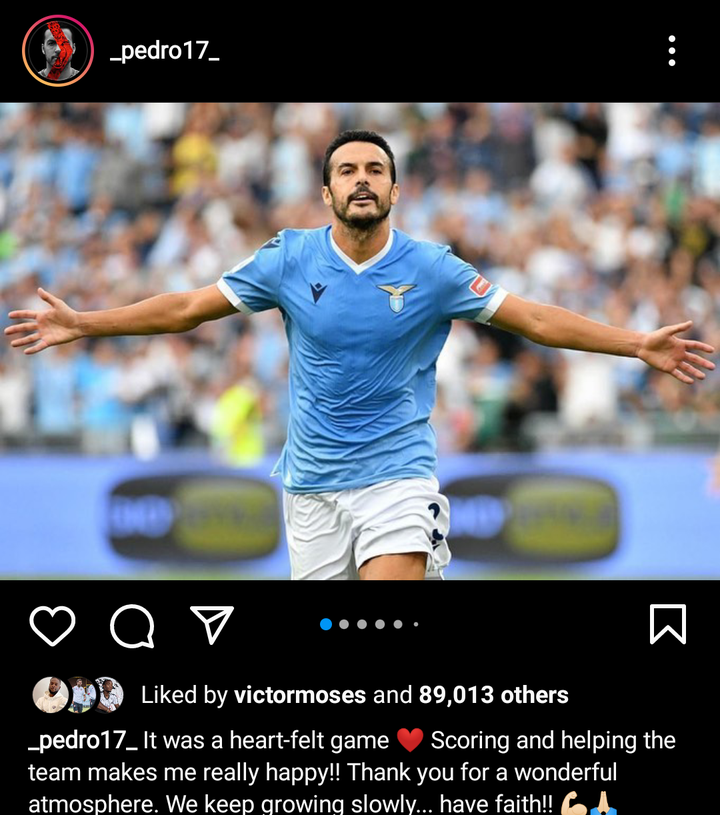Open victormoses profile from the likes line
The image size is (720, 815).
click(x=300, y=695)
